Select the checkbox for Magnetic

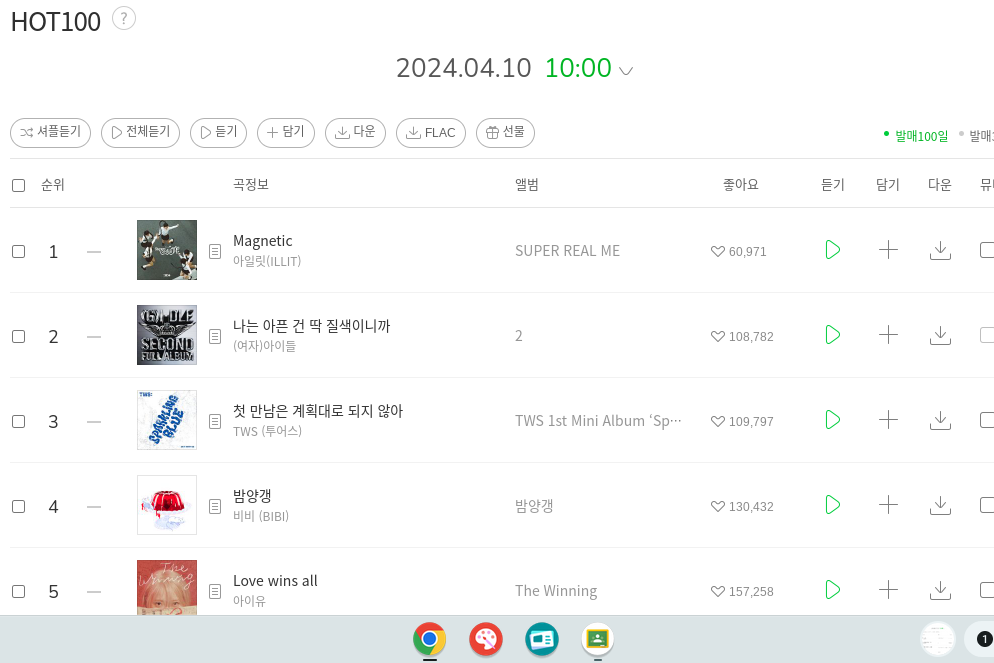coord(18,251)
